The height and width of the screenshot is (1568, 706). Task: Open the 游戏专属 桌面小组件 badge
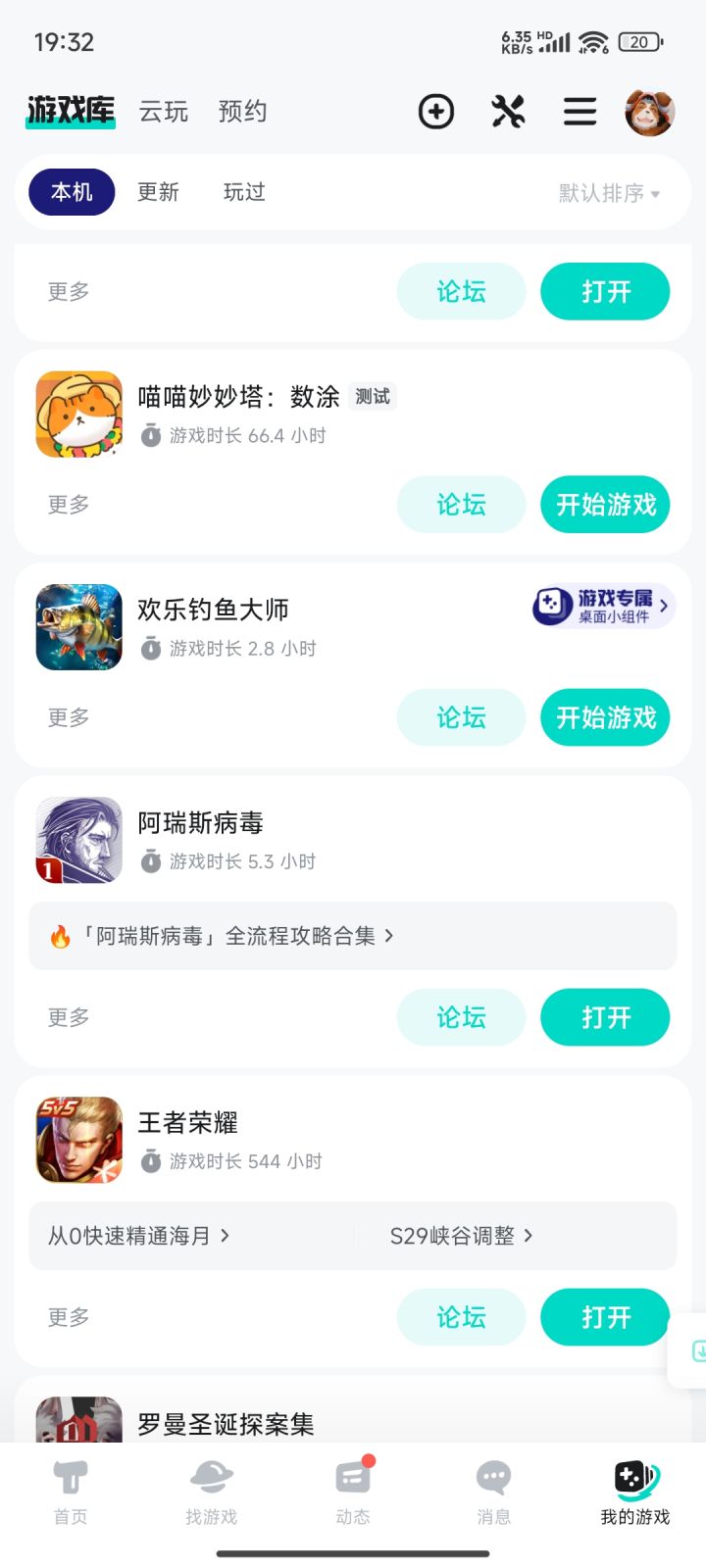tap(603, 607)
